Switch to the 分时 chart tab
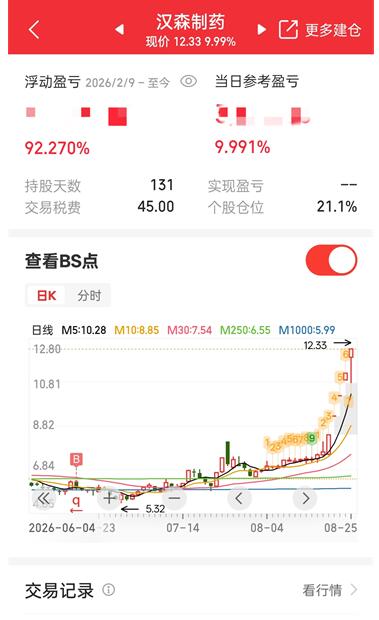Viewport: 379px width, 620px height. [89, 295]
